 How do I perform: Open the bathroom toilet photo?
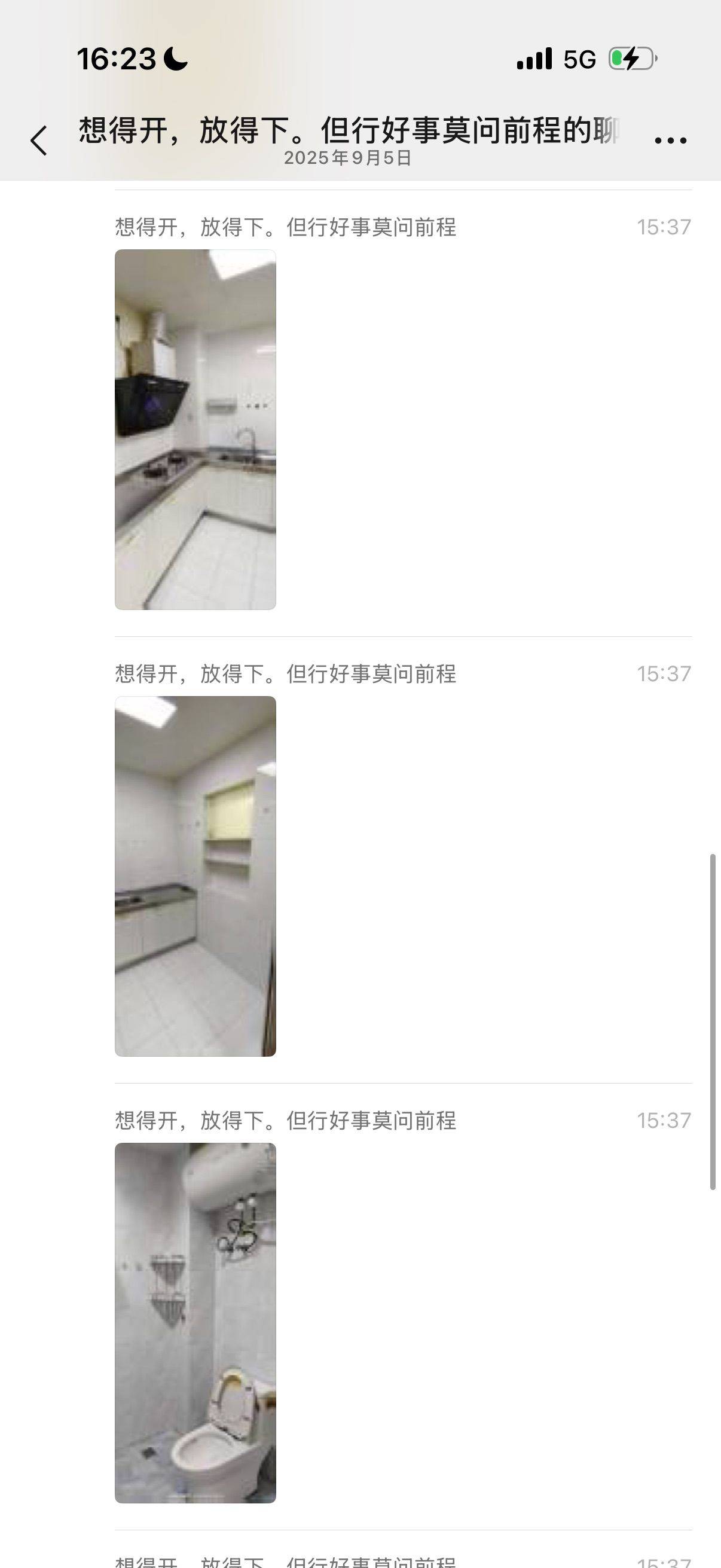click(195, 1322)
